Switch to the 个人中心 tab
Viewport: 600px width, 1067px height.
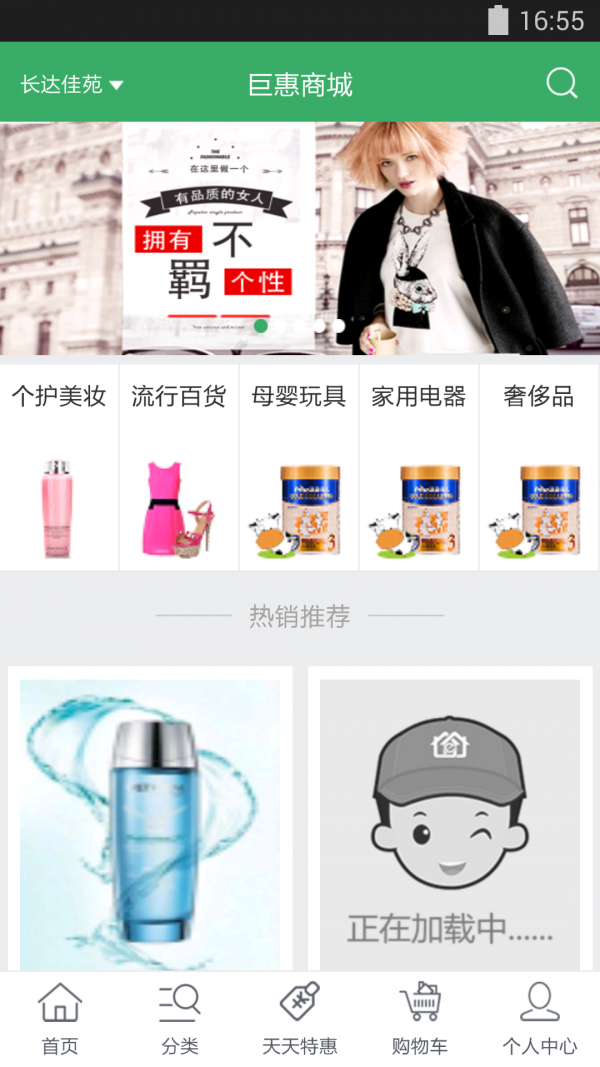tap(540, 1019)
